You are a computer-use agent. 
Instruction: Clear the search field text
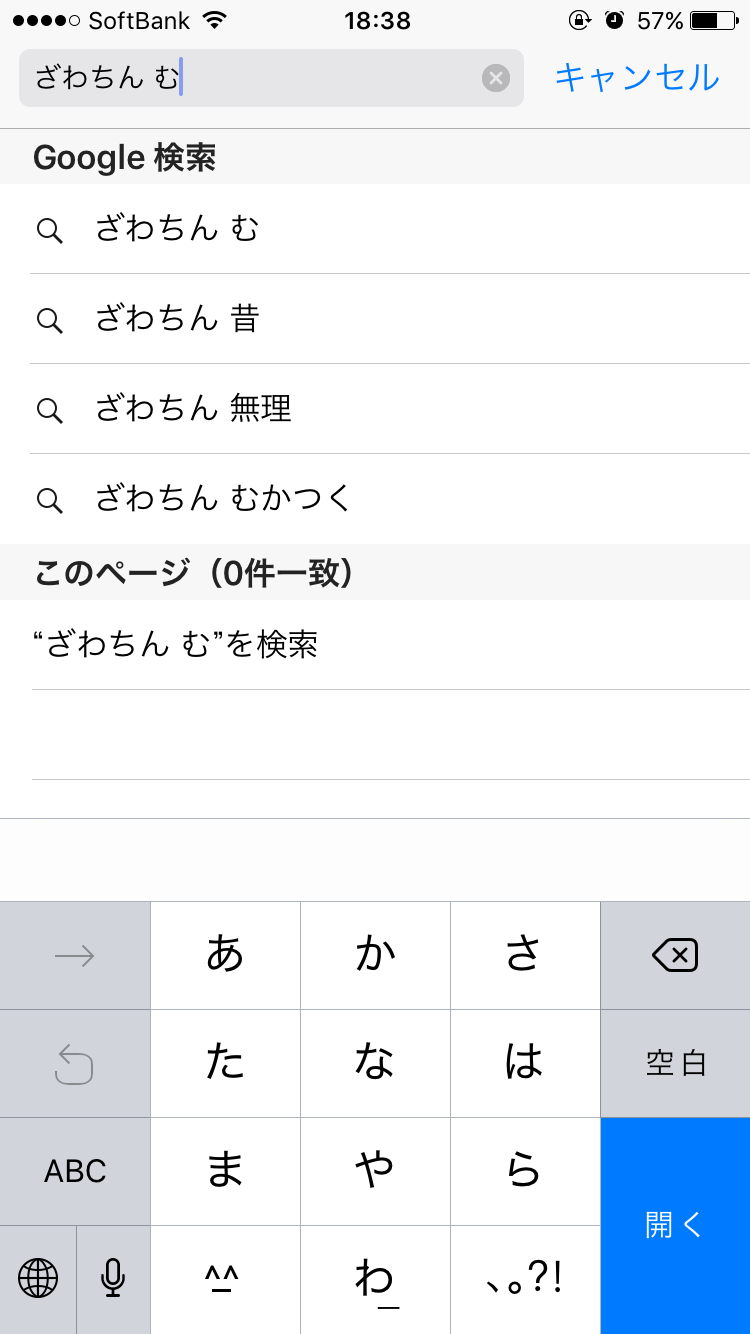[x=496, y=78]
